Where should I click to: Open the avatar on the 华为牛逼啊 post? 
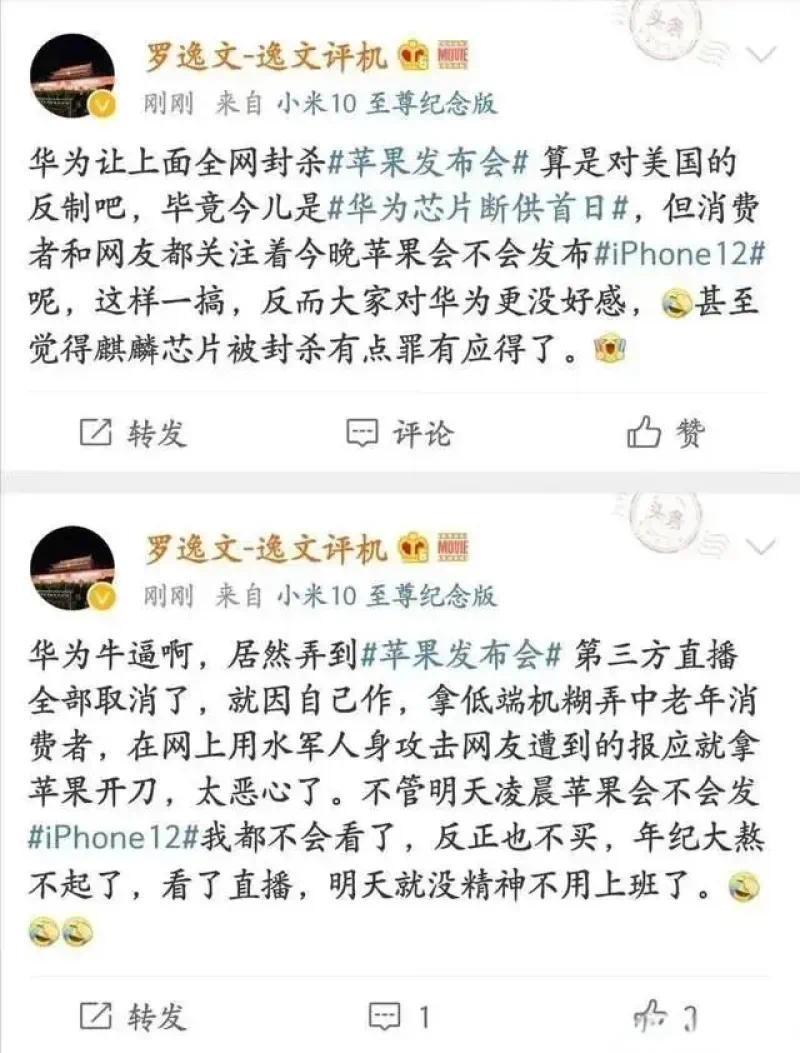(73, 569)
